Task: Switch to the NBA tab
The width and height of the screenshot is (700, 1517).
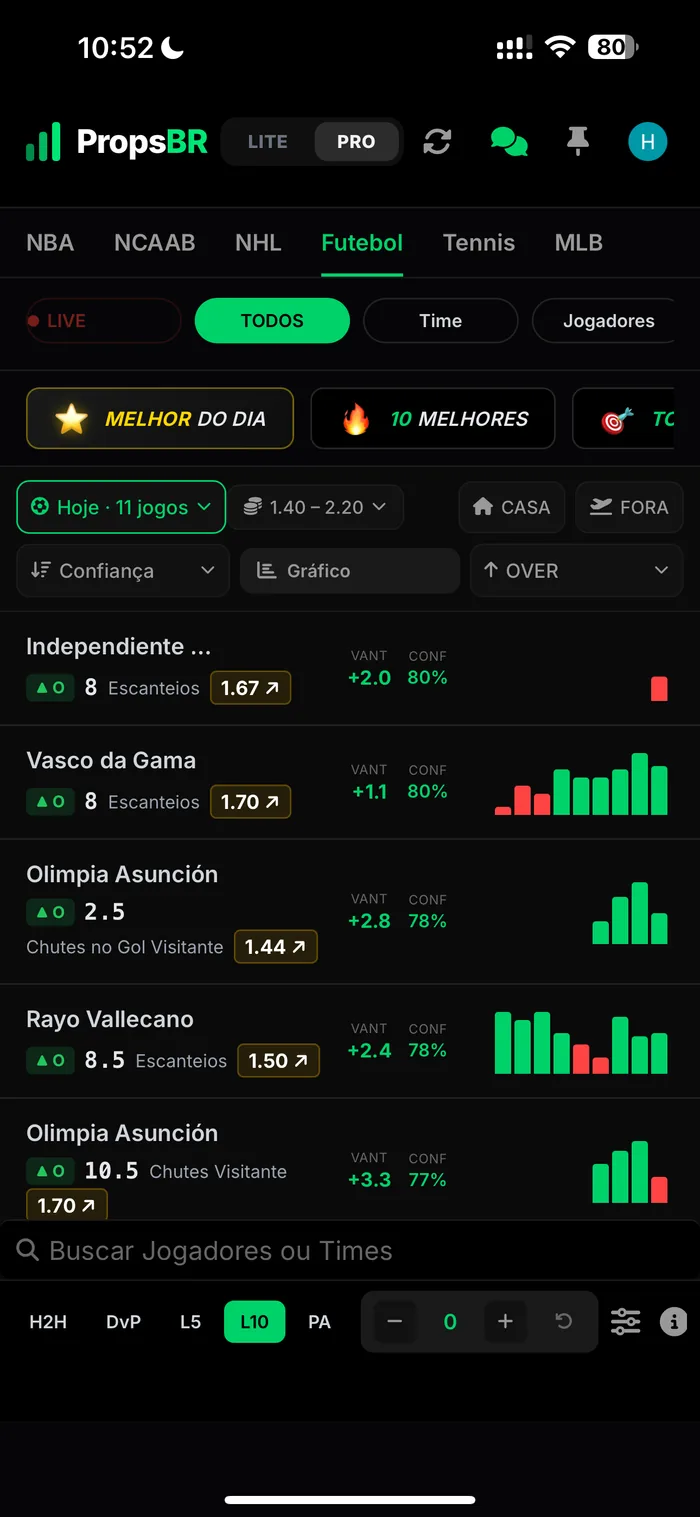Action: pyautogui.click(x=50, y=243)
